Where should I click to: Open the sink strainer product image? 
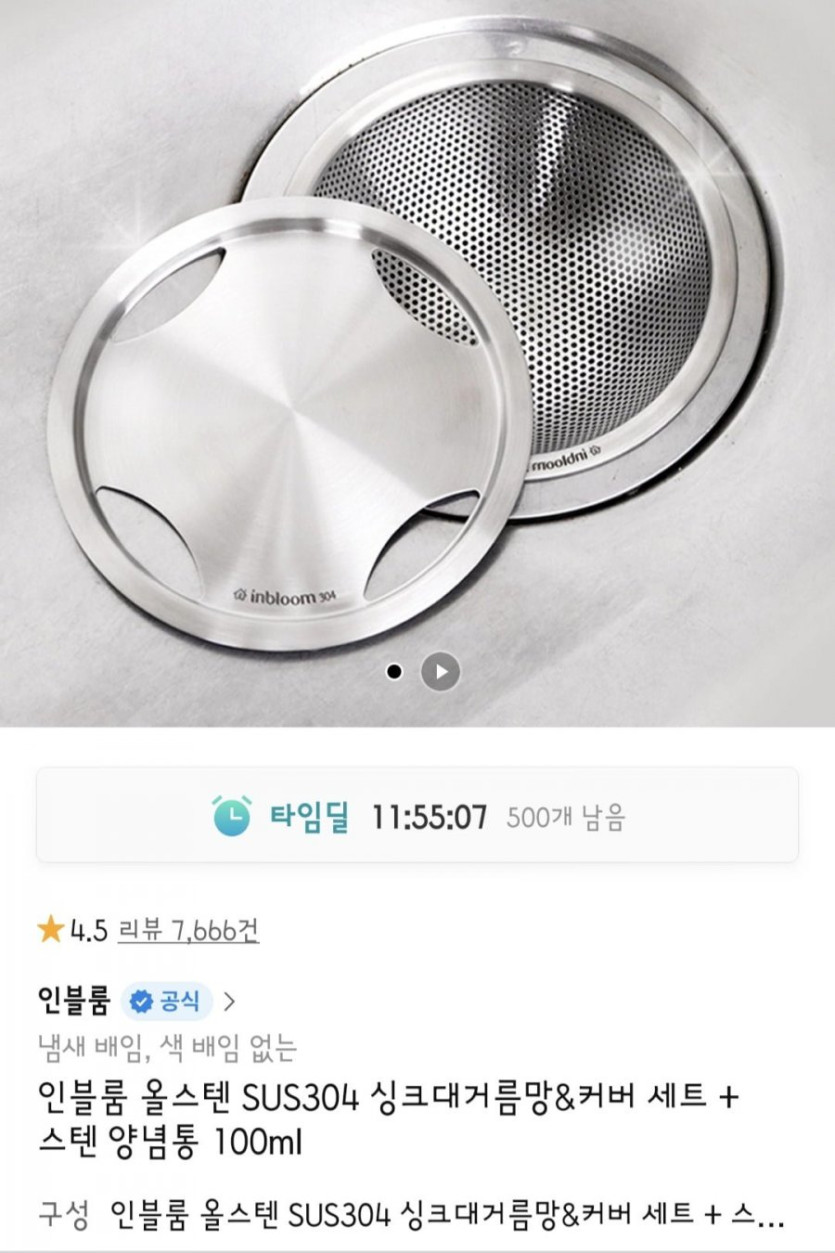(417, 340)
